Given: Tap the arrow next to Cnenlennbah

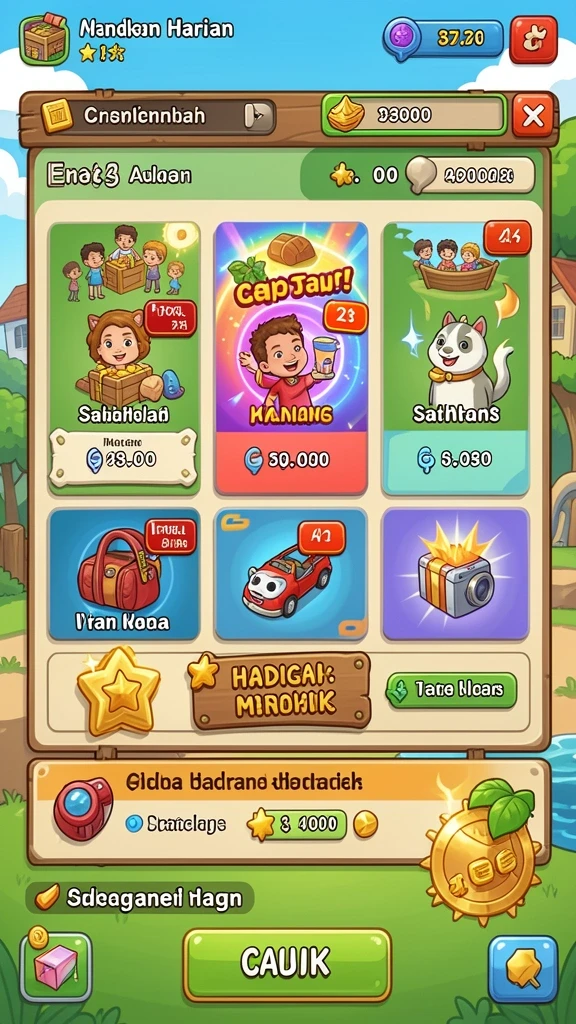Looking at the screenshot, I should point(257,117).
